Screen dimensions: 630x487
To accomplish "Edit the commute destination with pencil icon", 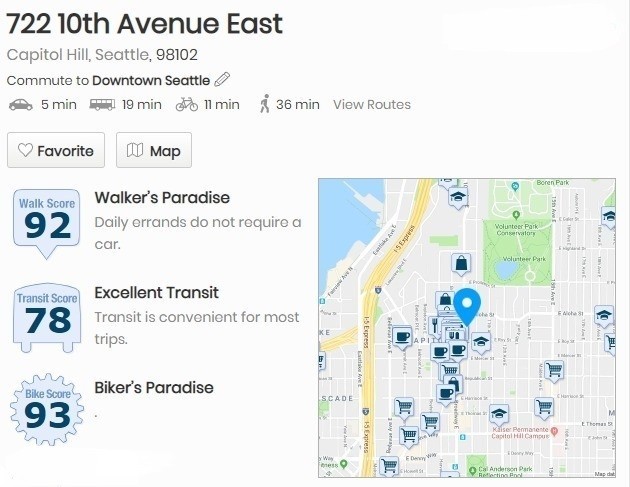I will [222, 80].
